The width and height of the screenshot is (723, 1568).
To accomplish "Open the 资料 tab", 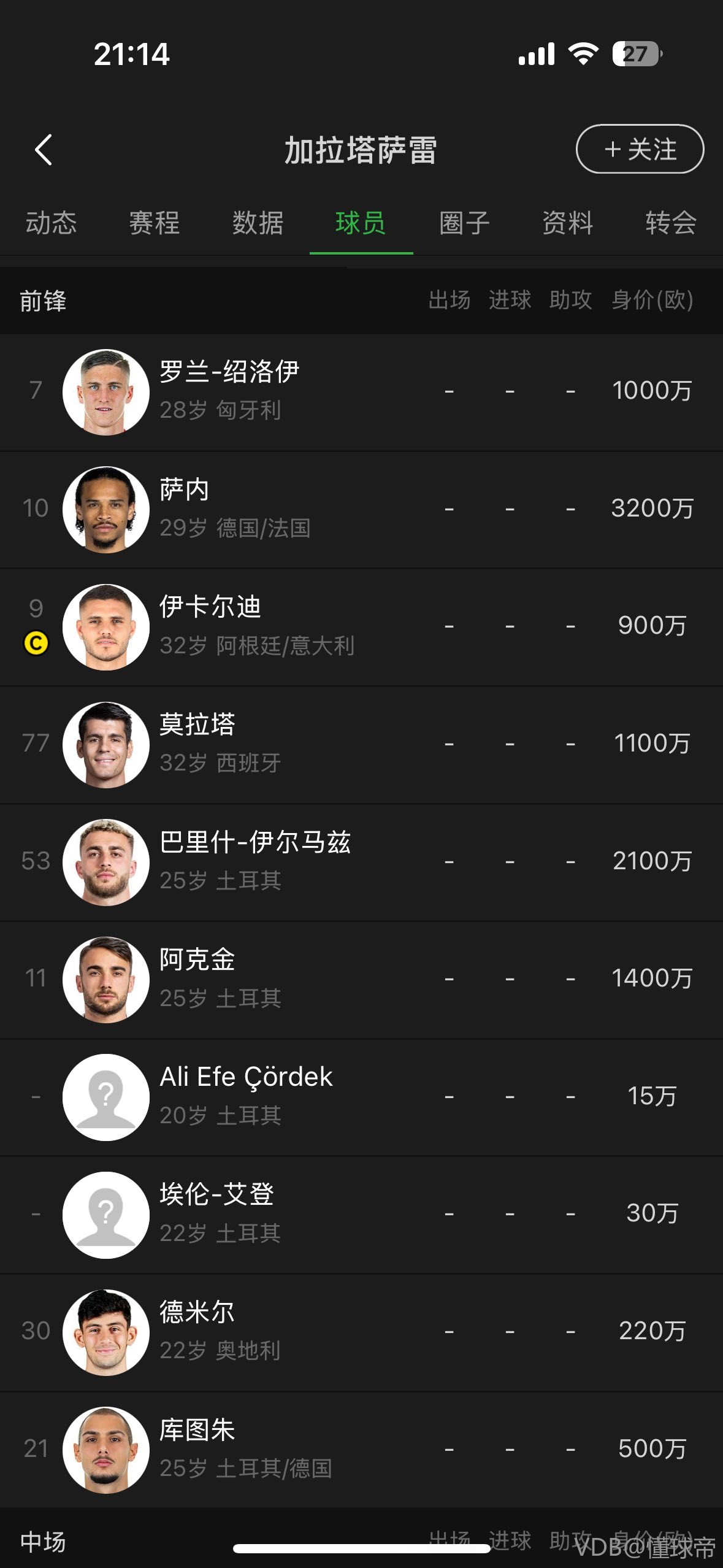I will (568, 223).
